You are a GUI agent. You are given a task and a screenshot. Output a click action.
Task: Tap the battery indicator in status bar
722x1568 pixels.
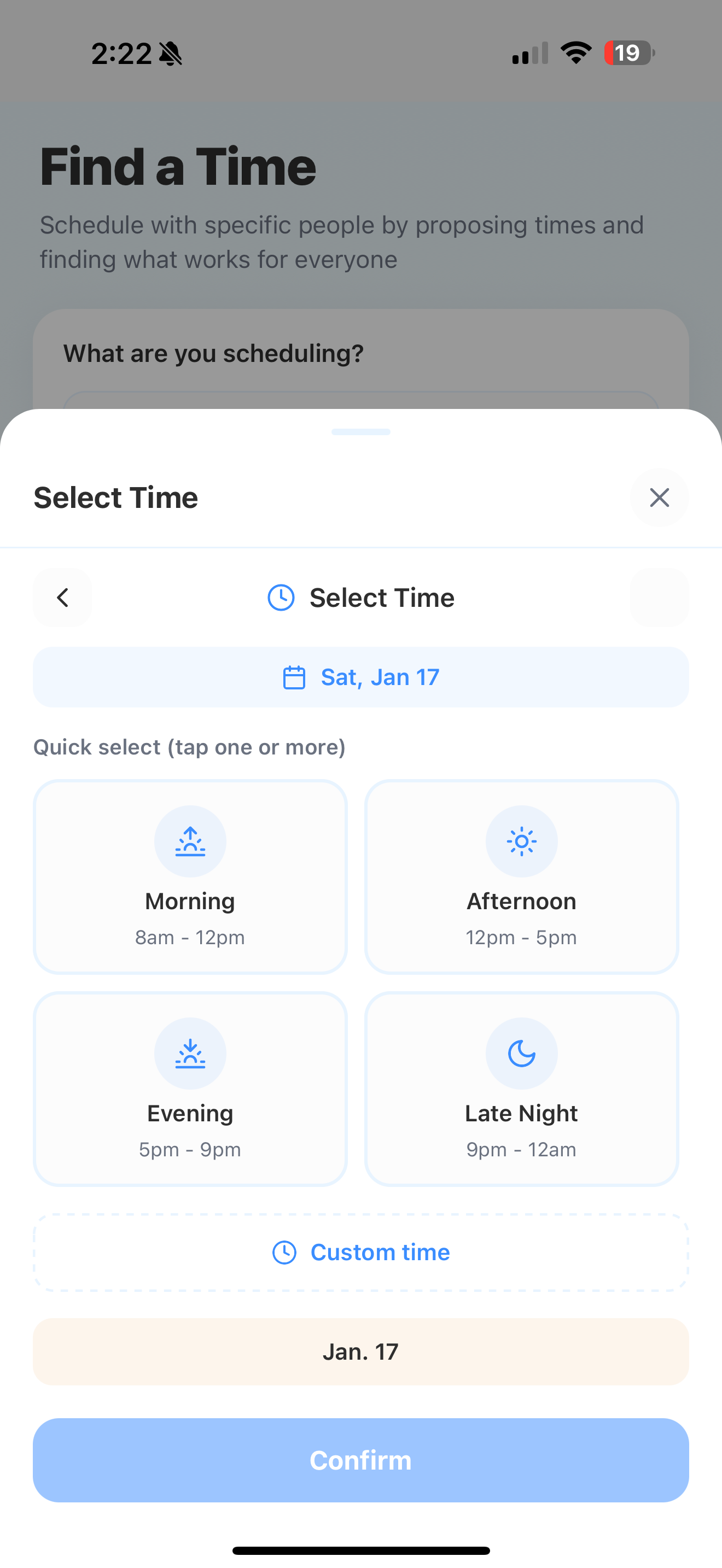(627, 53)
